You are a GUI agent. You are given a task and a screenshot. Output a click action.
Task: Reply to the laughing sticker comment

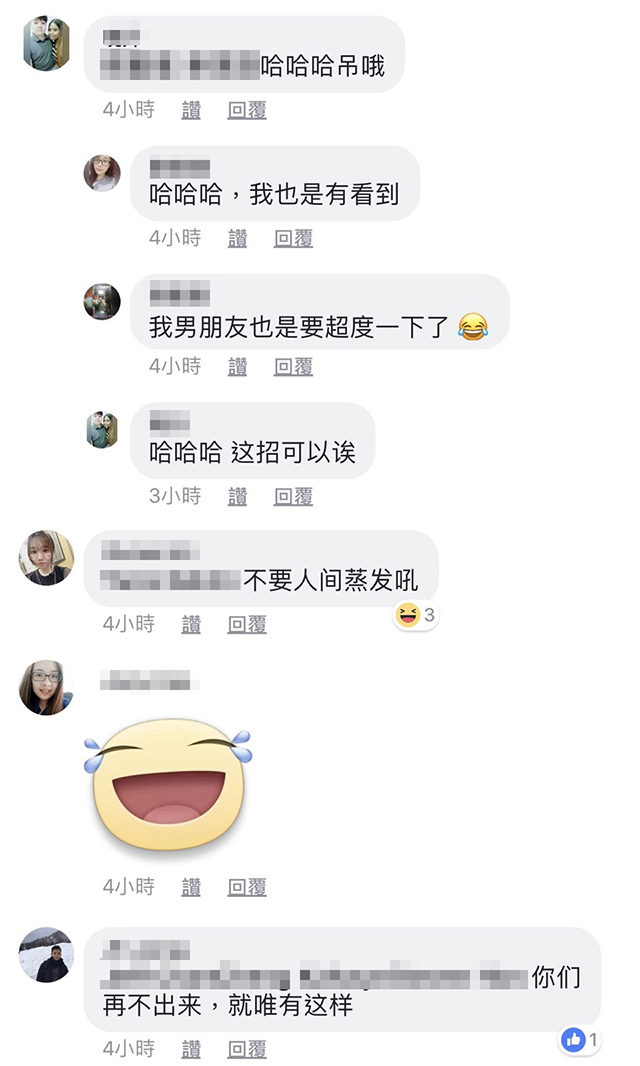point(247,887)
